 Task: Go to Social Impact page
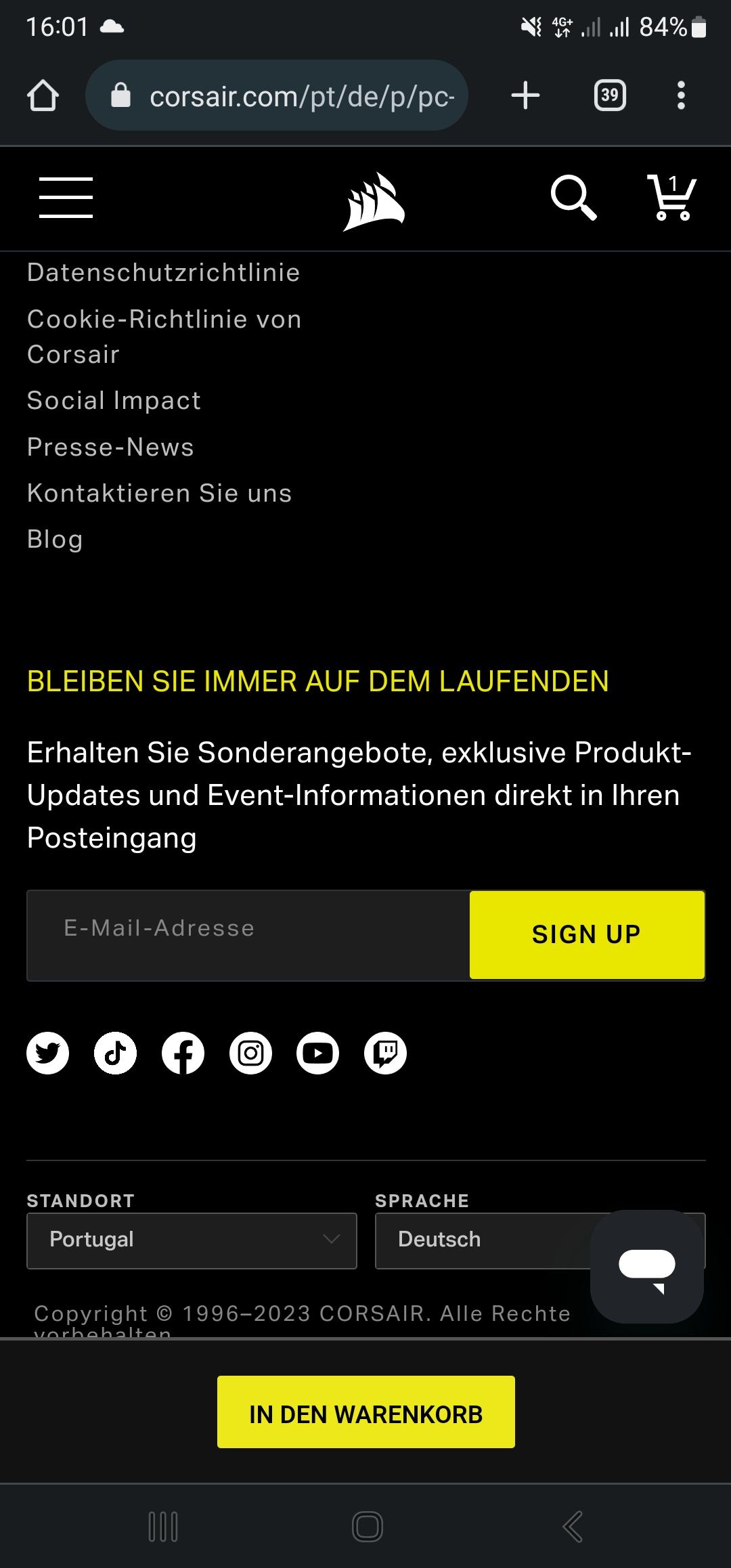click(x=114, y=401)
